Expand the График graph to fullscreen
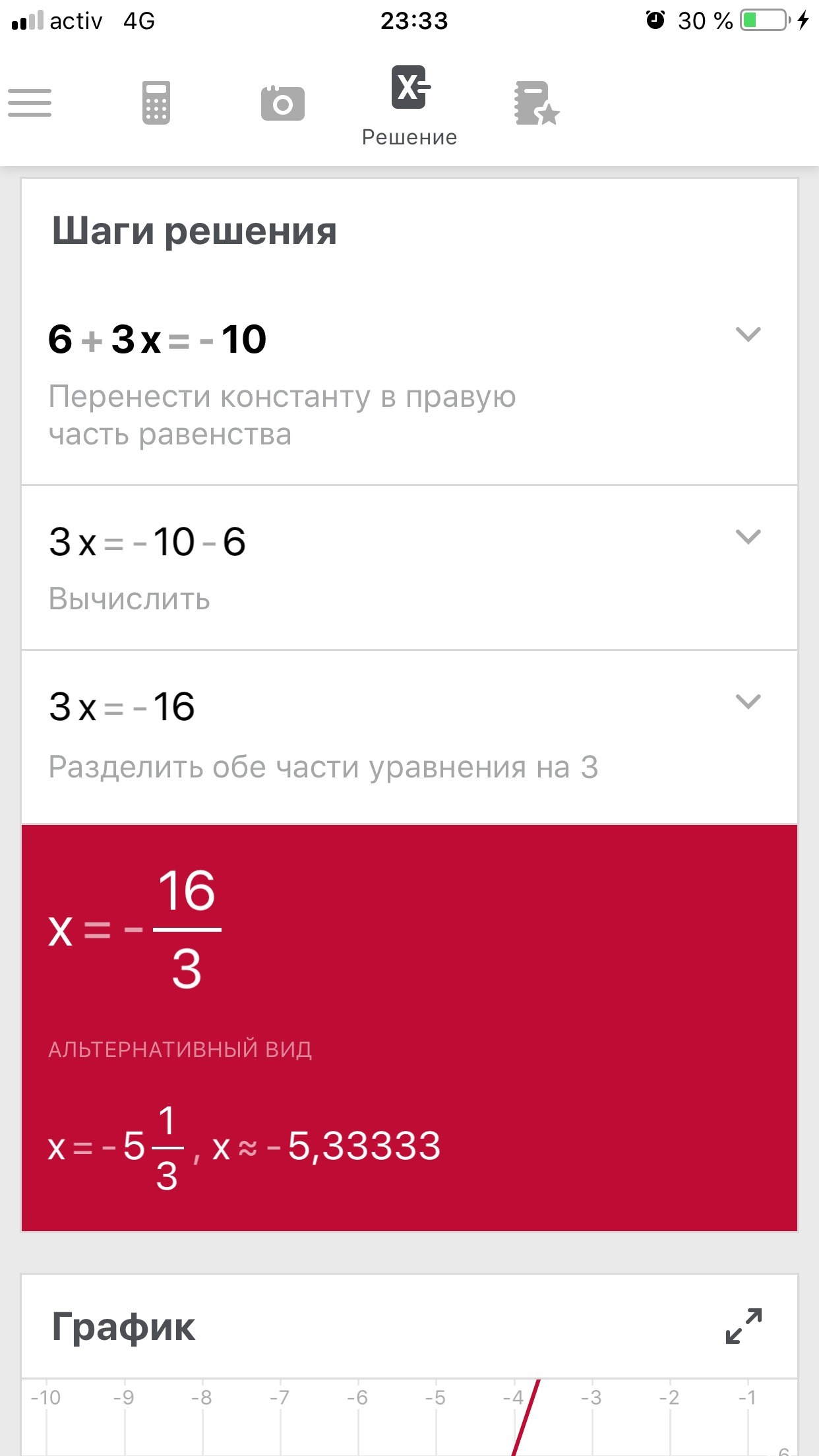Screen dimensions: 819x1456 [x=743, y=1327]
